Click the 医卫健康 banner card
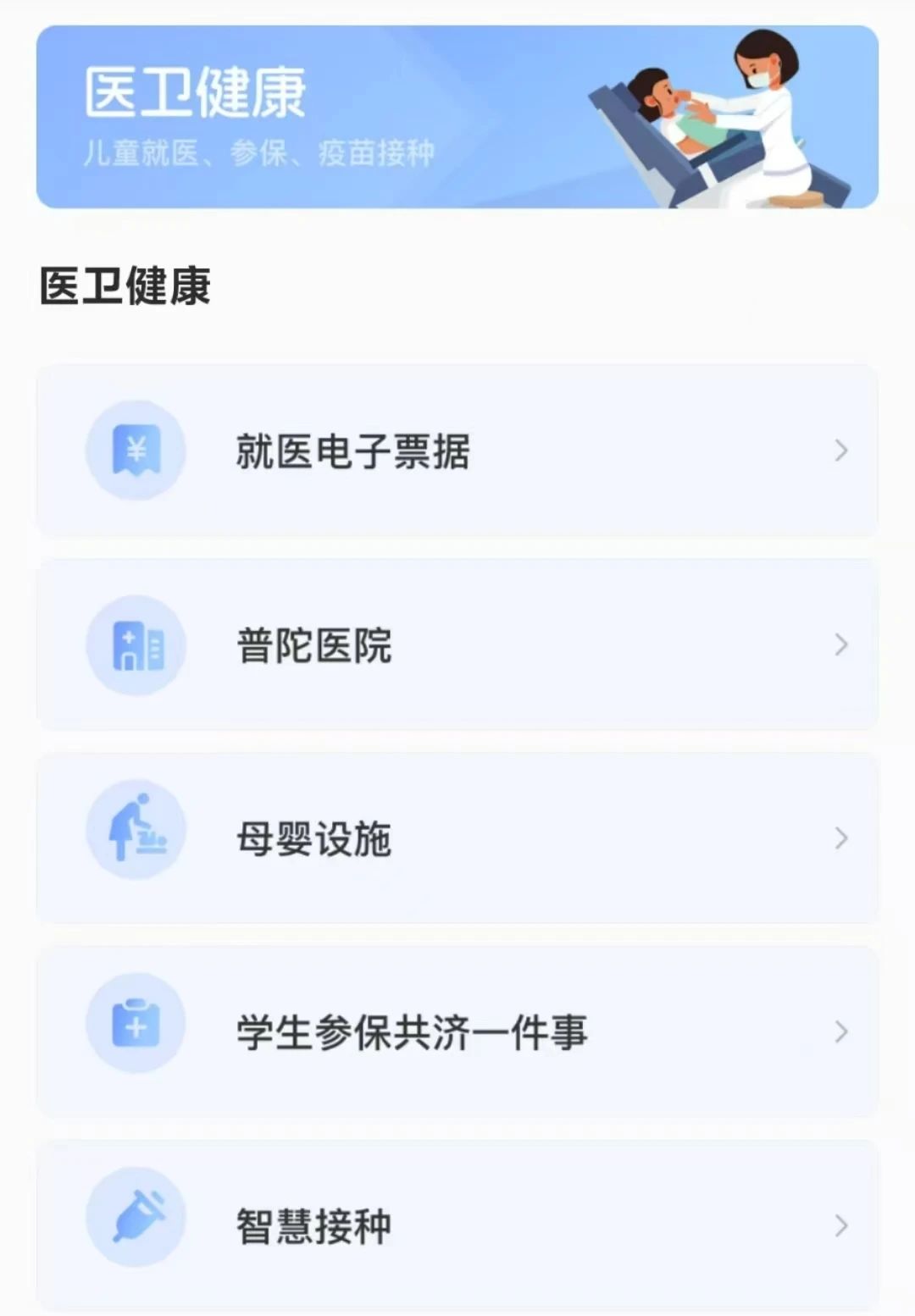Viewport: 915px width, 1316px height. pos(457,119)
